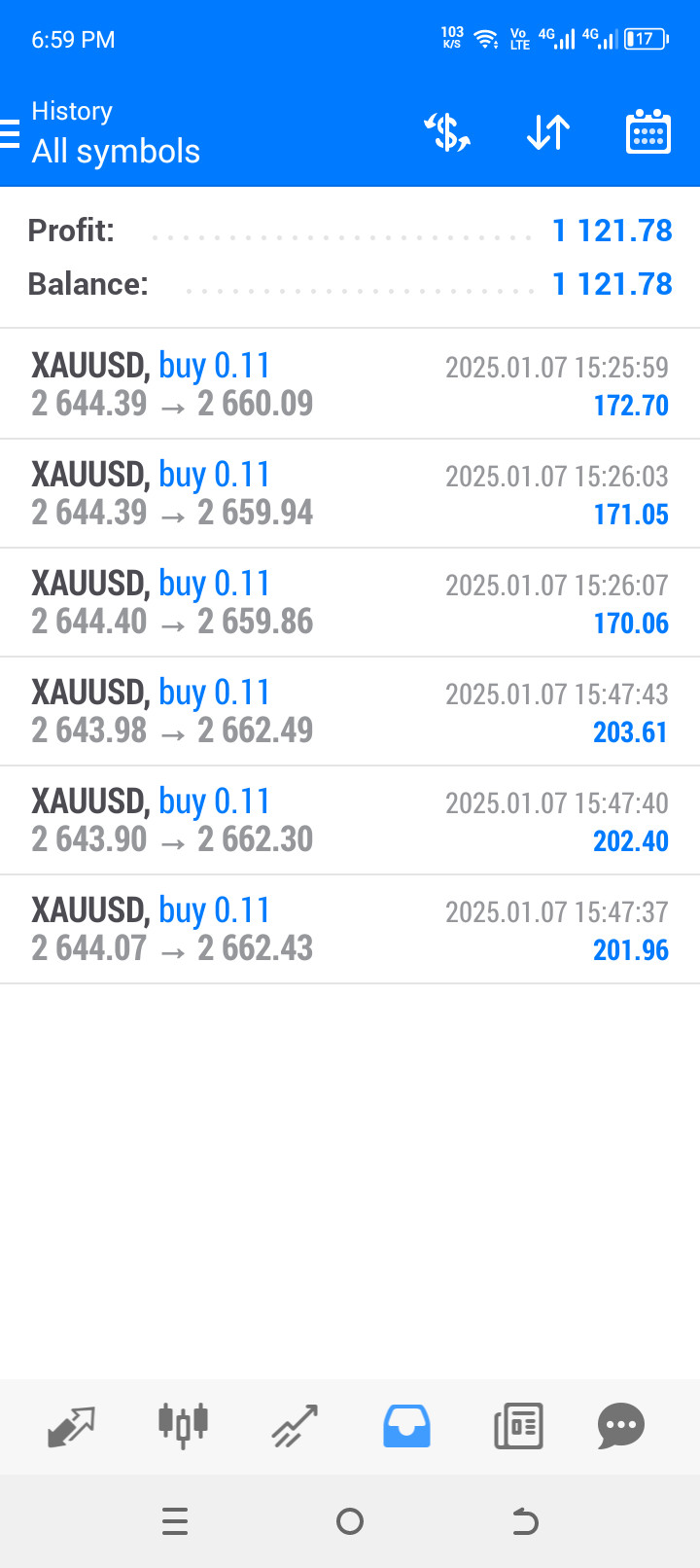Switch to the Quotes tab

(x=72, y=1426)
